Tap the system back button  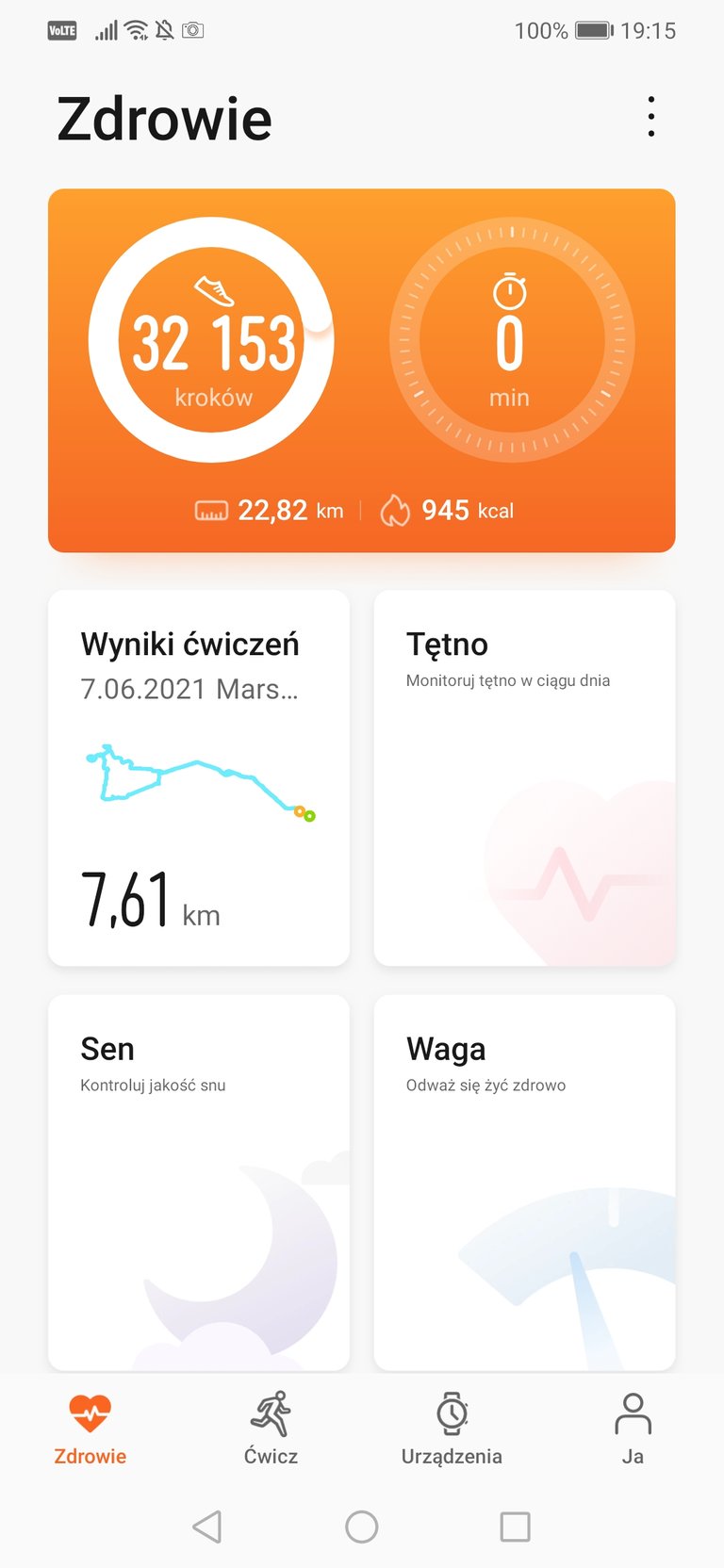[207, 1527]
